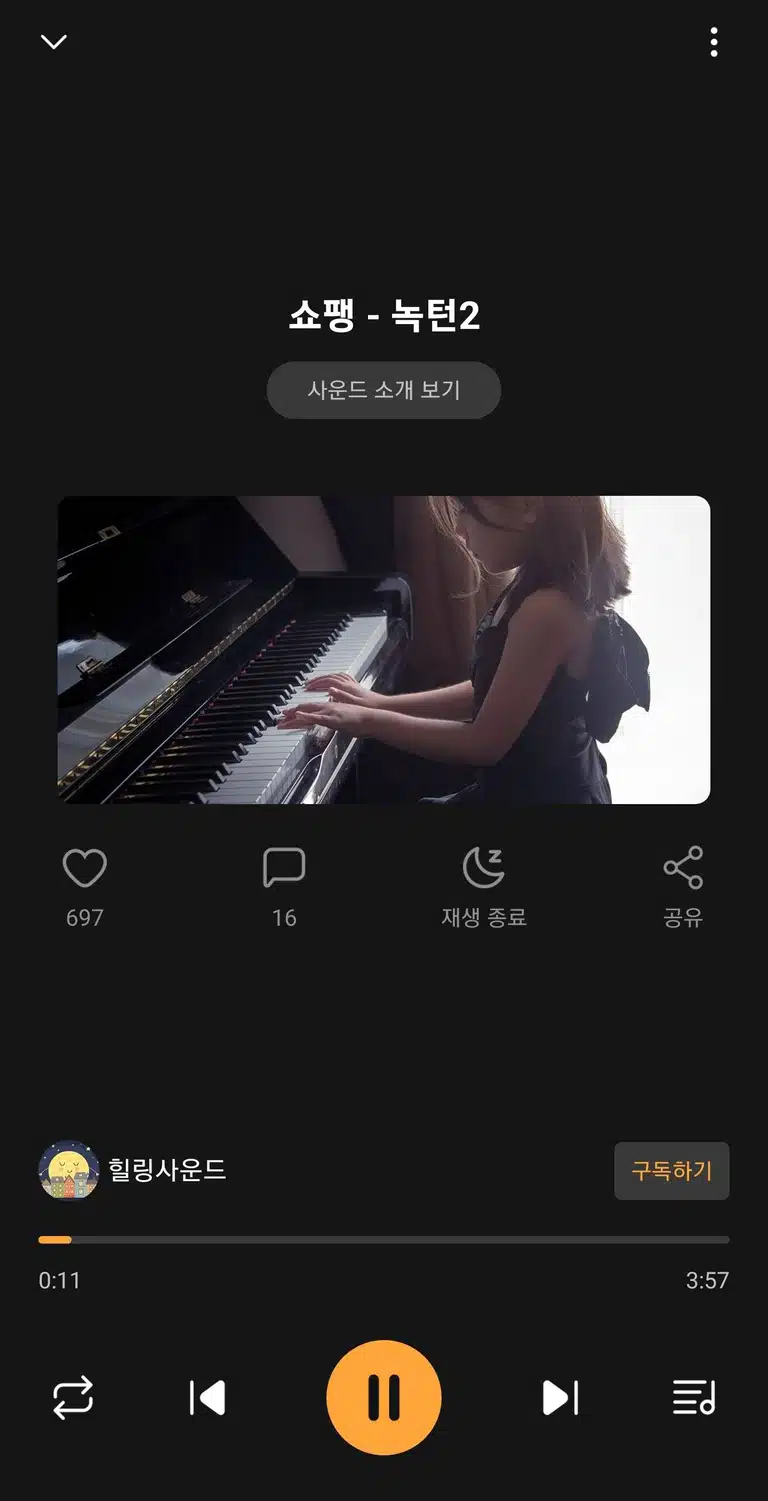
Task: Pause the playing track
Action: (384, 1397)
